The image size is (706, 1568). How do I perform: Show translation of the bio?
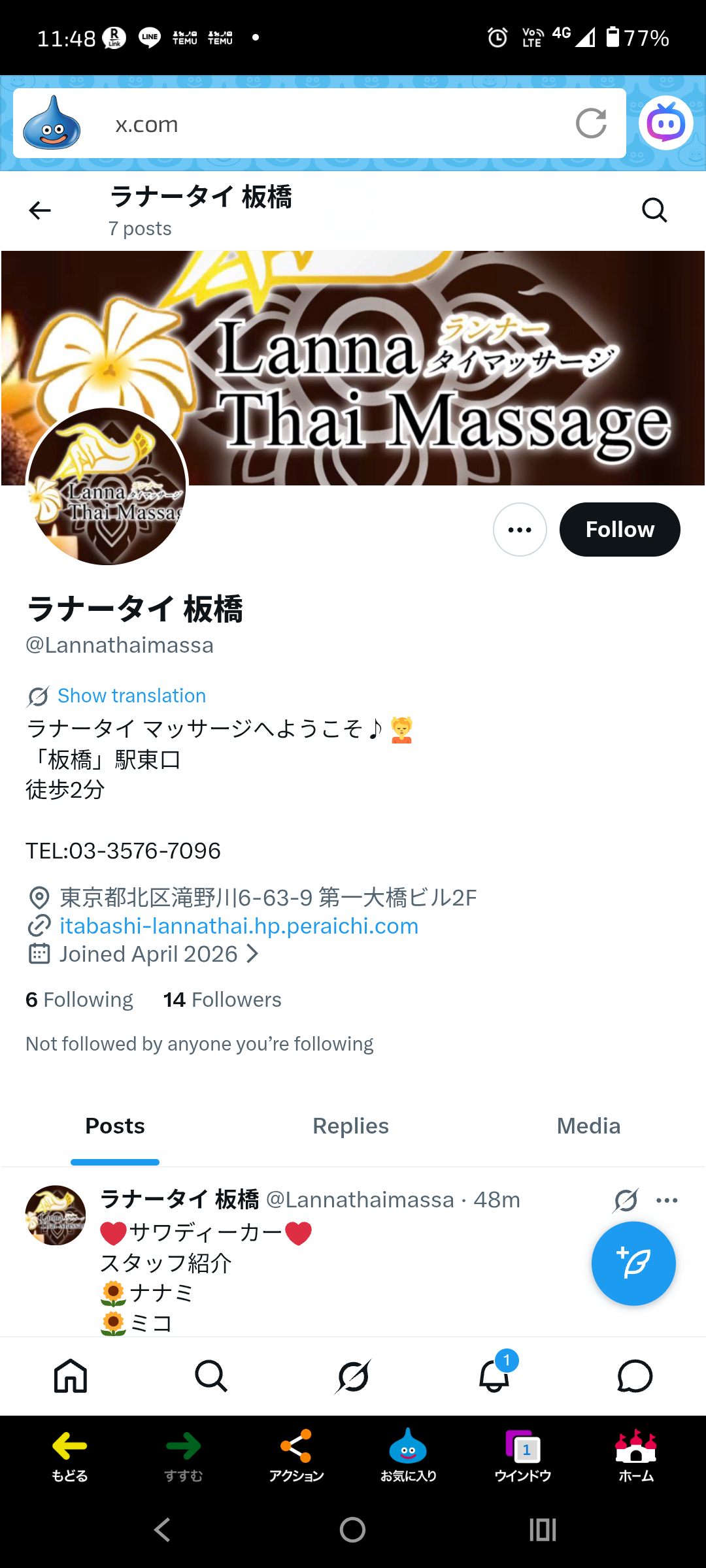(x=131, y=696)
